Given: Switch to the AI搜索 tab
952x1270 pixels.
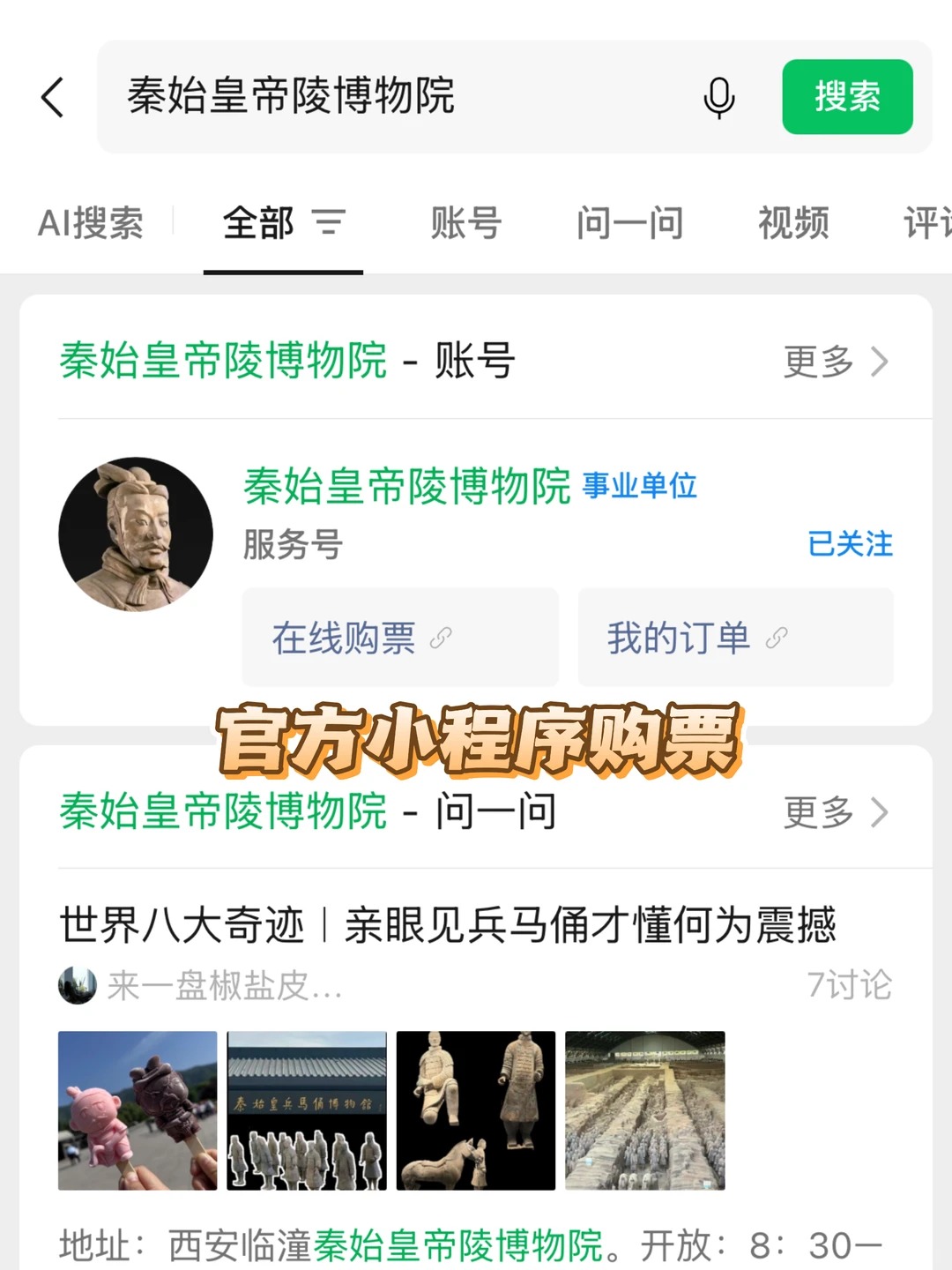Looking at the screenshot, I should tap(90, 222).
